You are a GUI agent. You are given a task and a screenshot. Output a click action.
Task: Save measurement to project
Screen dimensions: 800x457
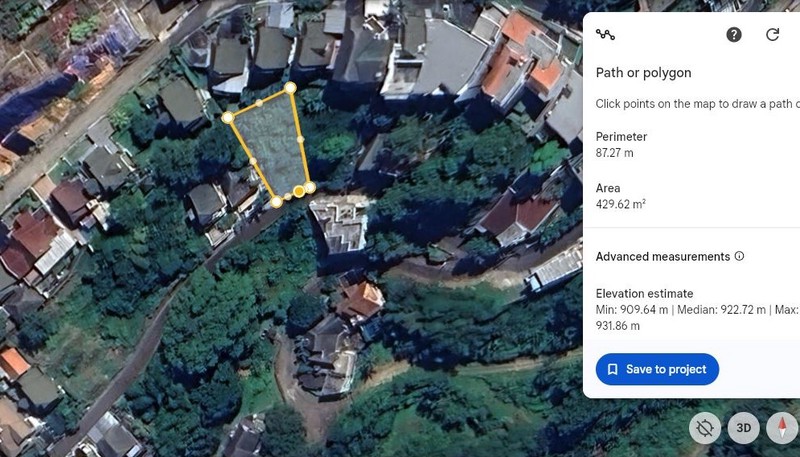657,369
